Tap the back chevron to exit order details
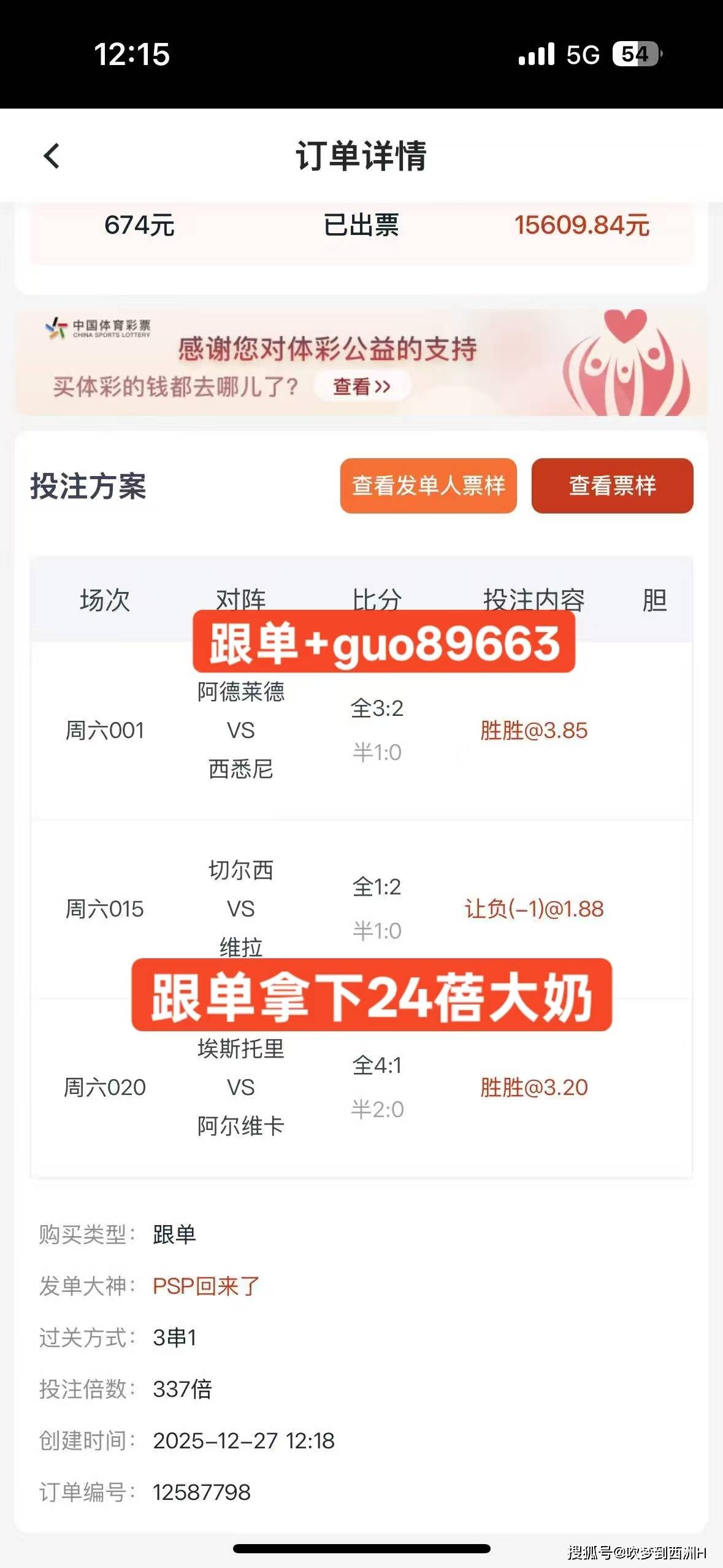 (52, 156)
